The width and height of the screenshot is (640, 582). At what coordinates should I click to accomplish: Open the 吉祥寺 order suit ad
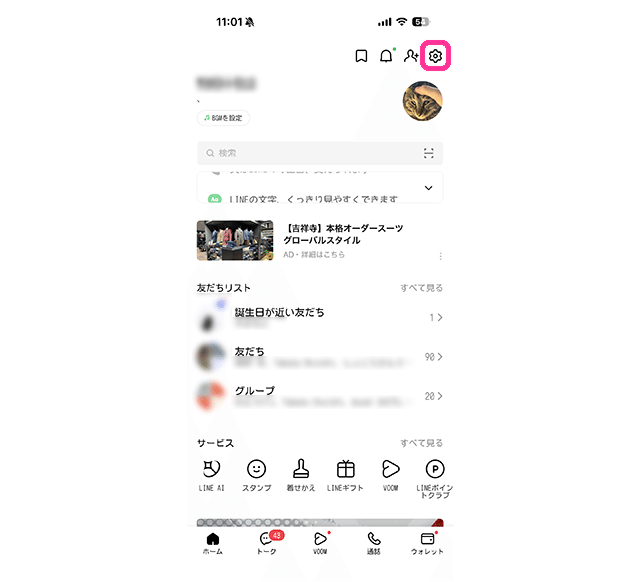[x=320, y=241]
